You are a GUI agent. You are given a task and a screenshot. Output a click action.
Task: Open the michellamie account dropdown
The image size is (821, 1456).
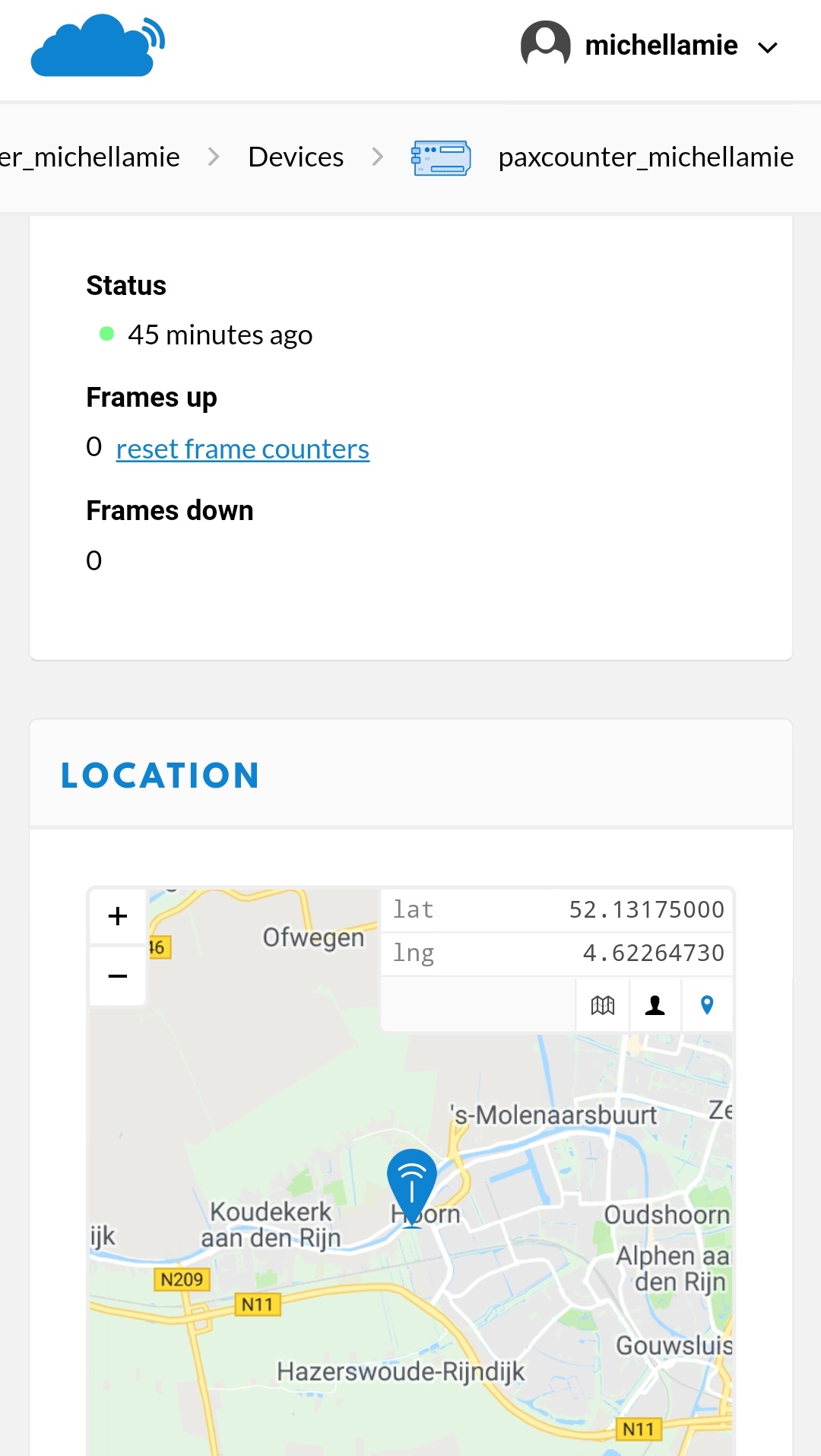pos(651,46)
